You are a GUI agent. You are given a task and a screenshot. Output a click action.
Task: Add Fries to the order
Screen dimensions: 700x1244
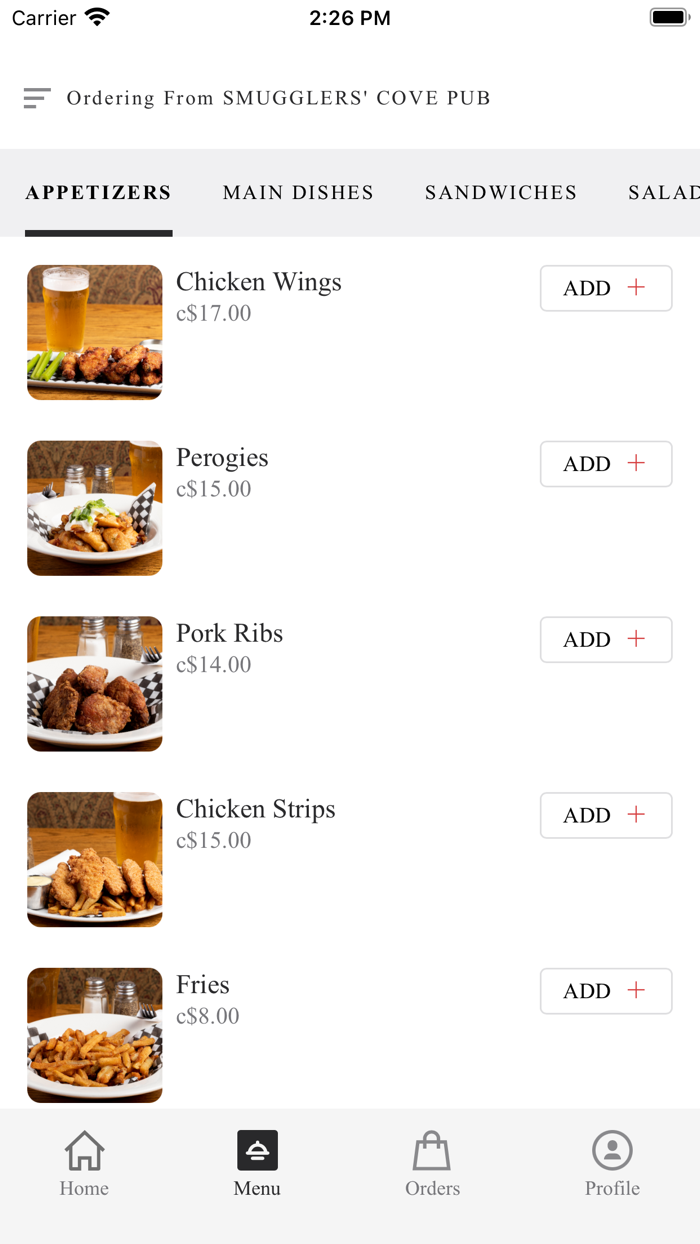coord(606,991)
